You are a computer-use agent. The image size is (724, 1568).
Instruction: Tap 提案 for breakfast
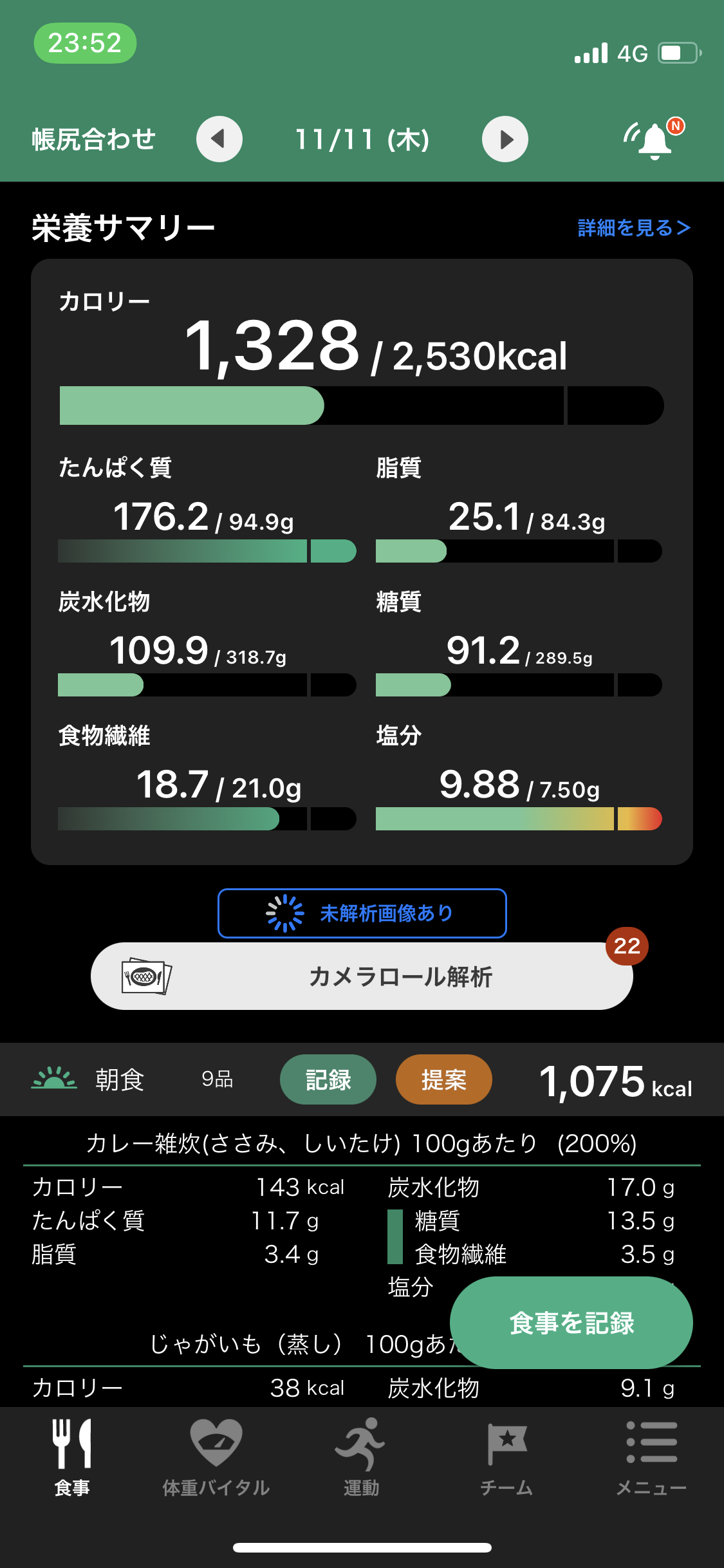tap(444, 1079)
